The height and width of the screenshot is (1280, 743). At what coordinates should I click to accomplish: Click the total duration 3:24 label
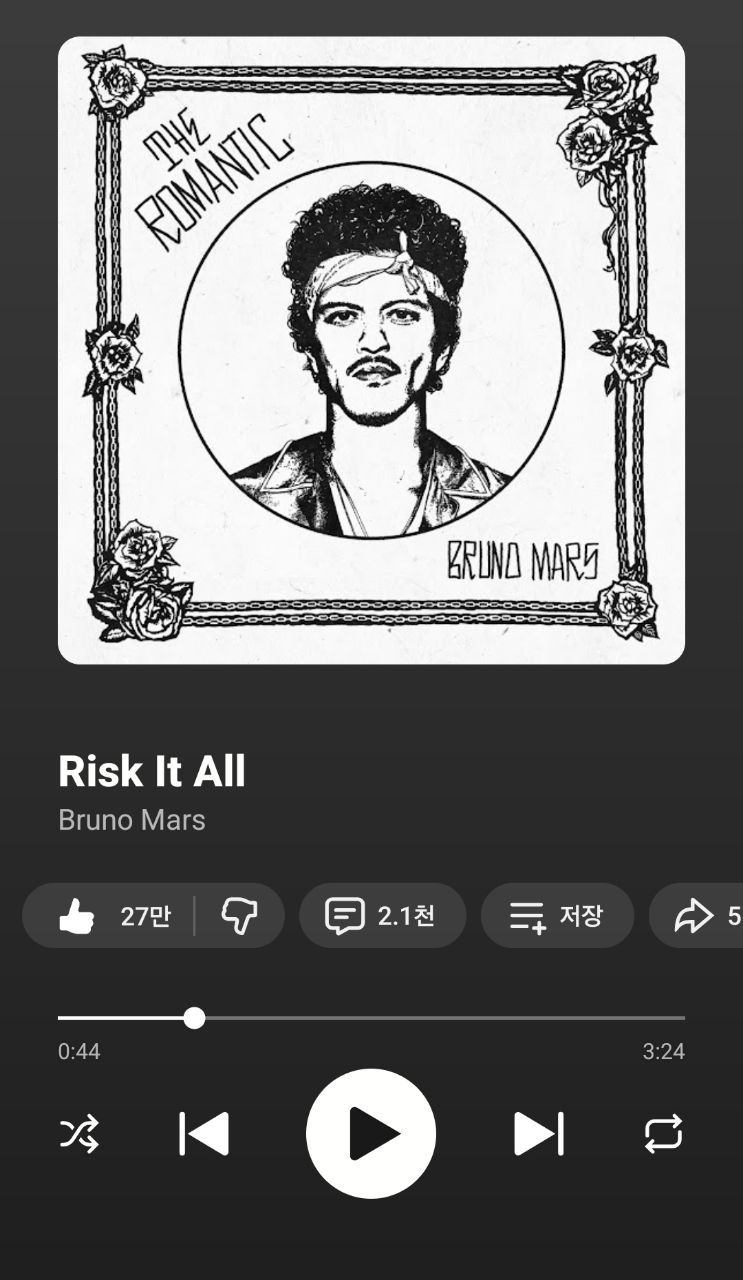[x=666, y=1051]
